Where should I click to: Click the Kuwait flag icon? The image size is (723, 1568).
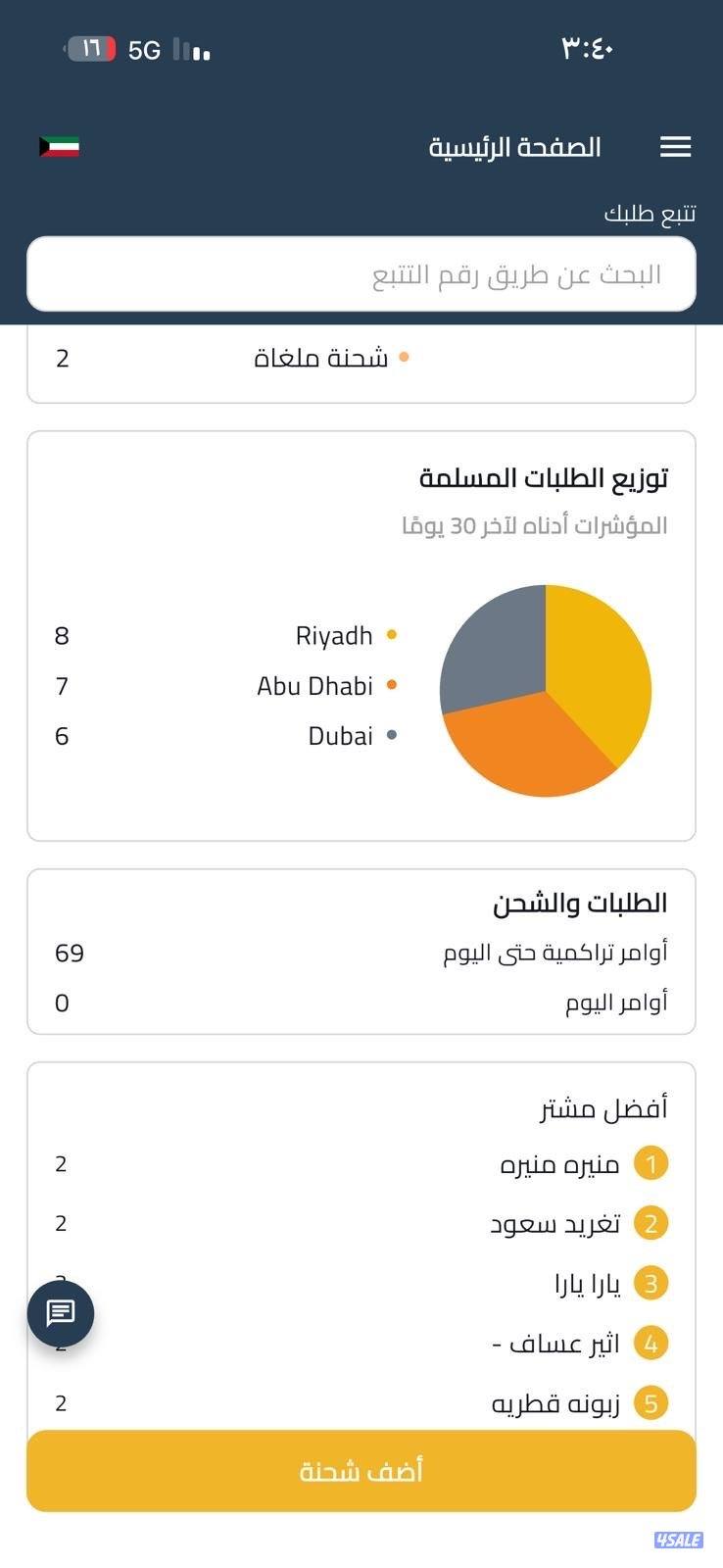(59, 148)
